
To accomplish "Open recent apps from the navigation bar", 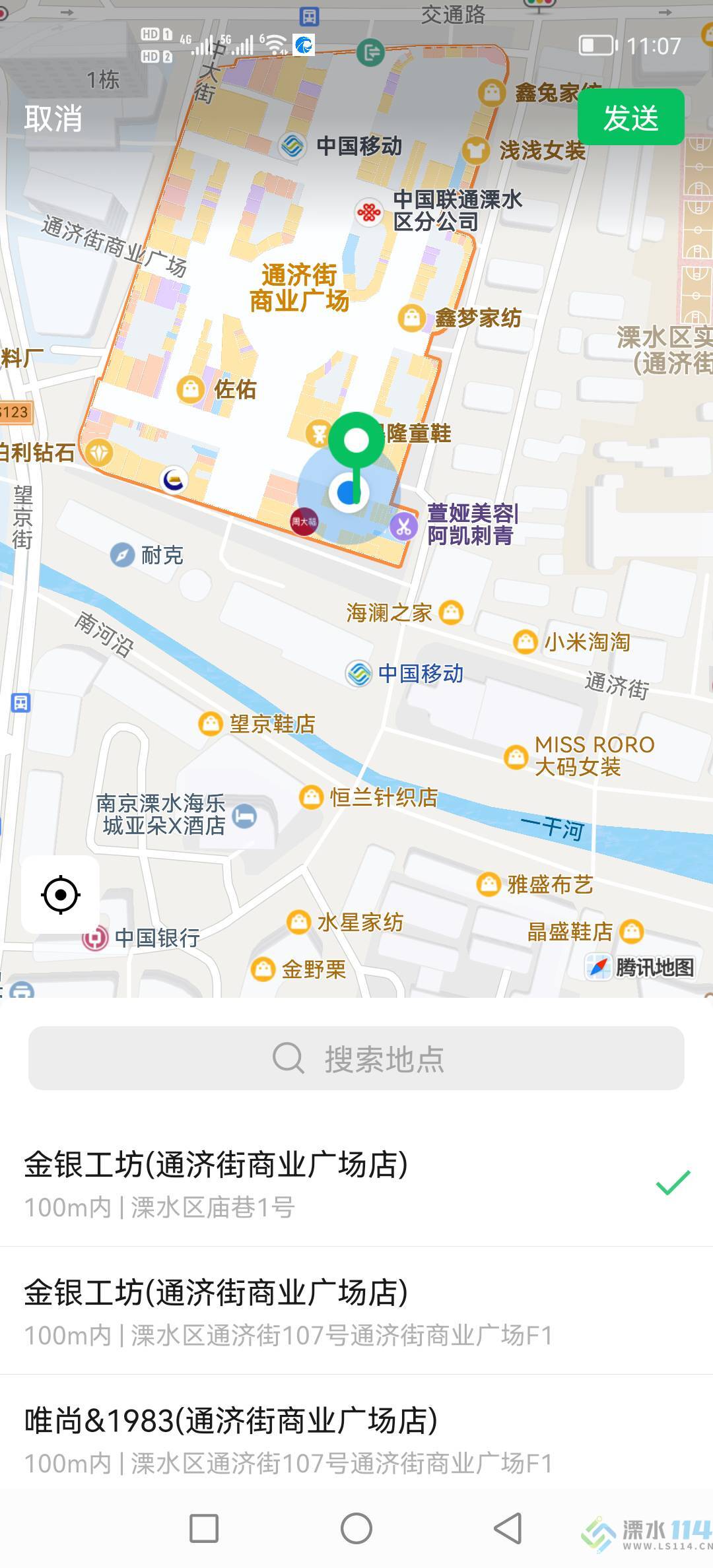I will point(204,1528).
